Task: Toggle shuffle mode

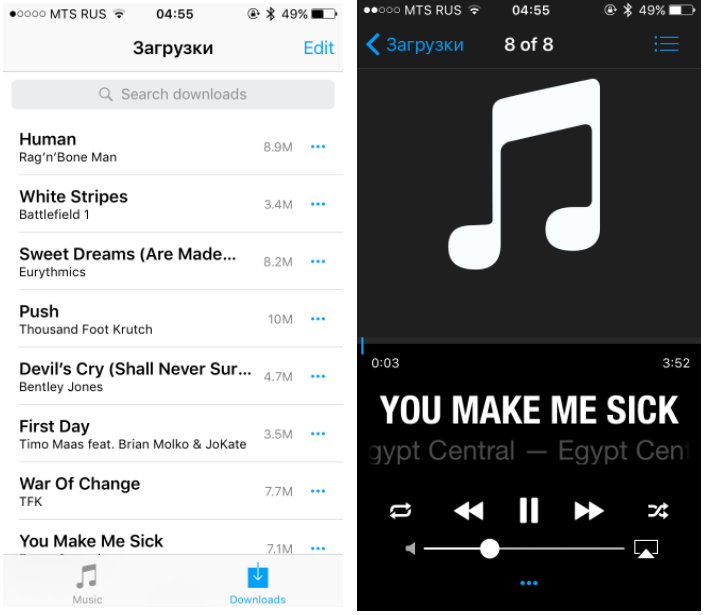Action: pos(657,511)
